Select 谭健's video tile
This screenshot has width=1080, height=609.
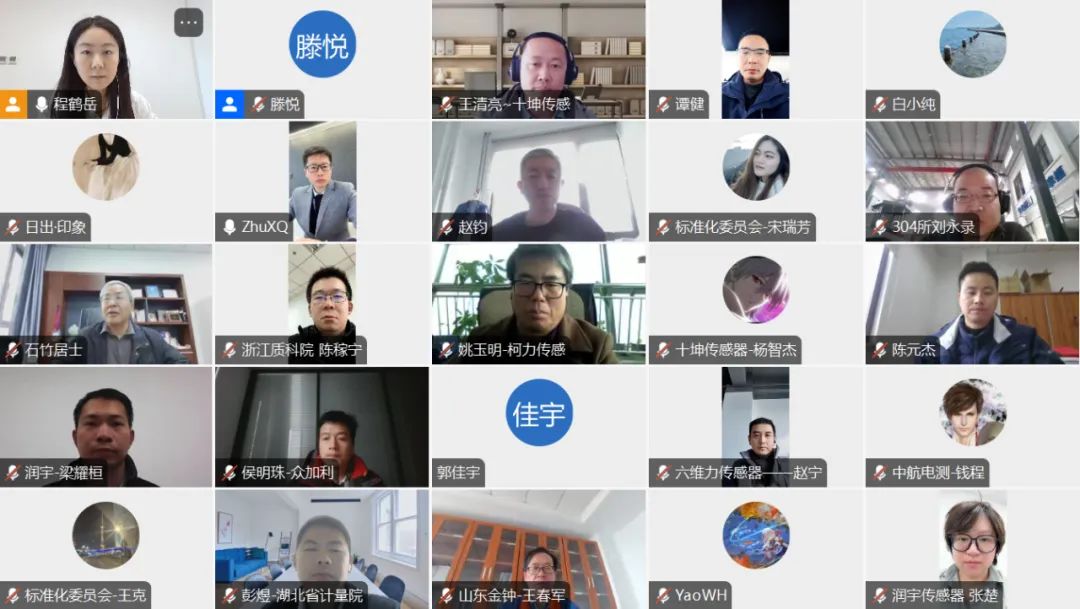pyautogui.click(x=755, y=55)
